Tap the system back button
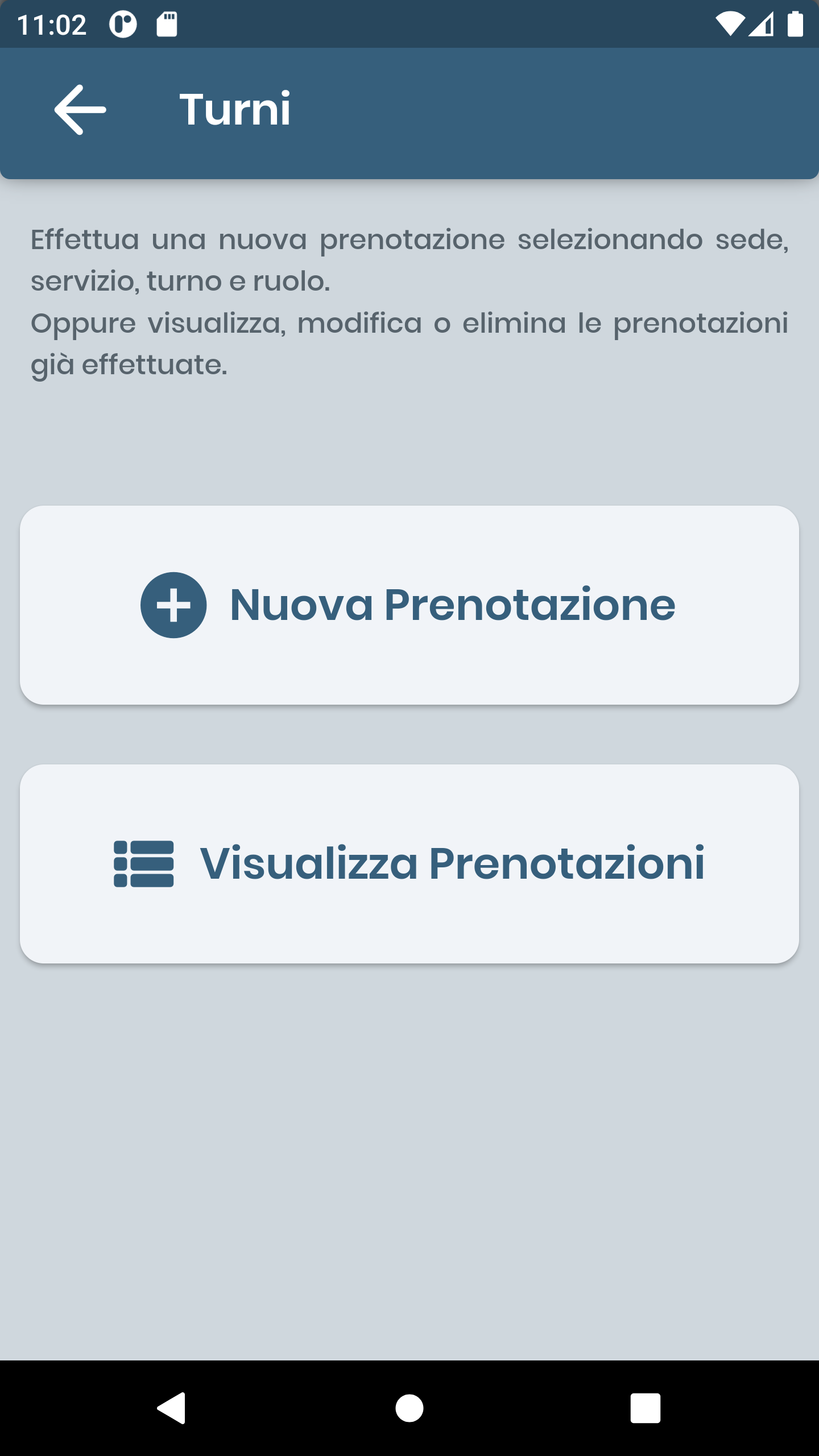 pyautogui.click(x=171, y=1408)
